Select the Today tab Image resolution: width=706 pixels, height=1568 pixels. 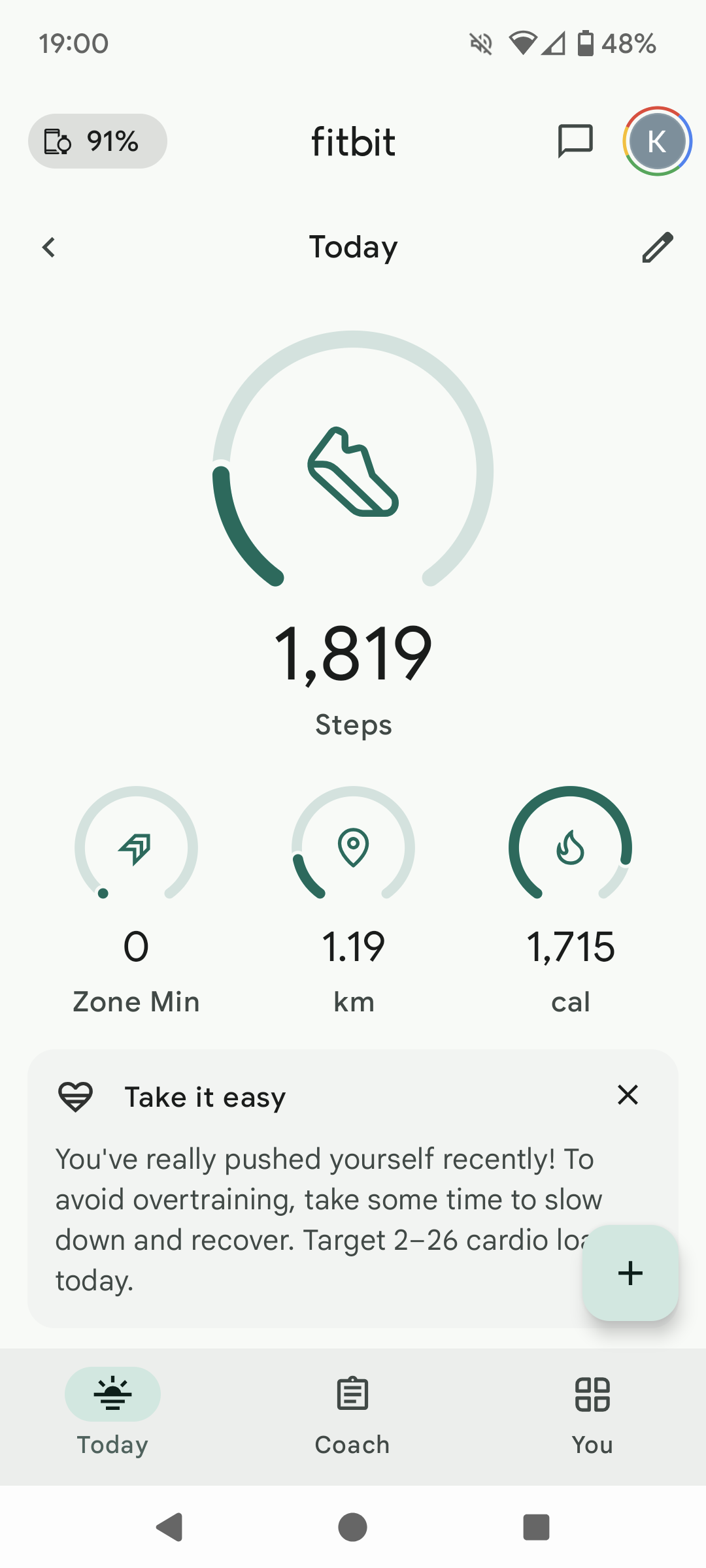click(112, 1416)
